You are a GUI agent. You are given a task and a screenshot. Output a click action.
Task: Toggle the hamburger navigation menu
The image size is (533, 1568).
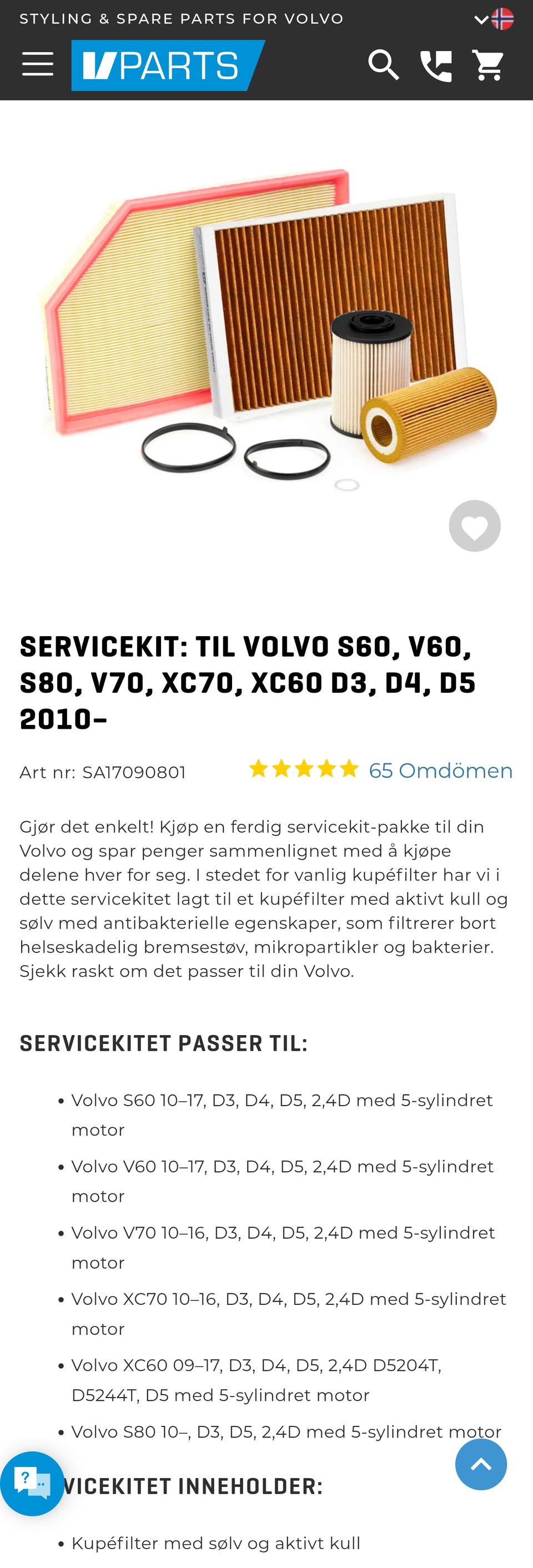coord(37,63)
